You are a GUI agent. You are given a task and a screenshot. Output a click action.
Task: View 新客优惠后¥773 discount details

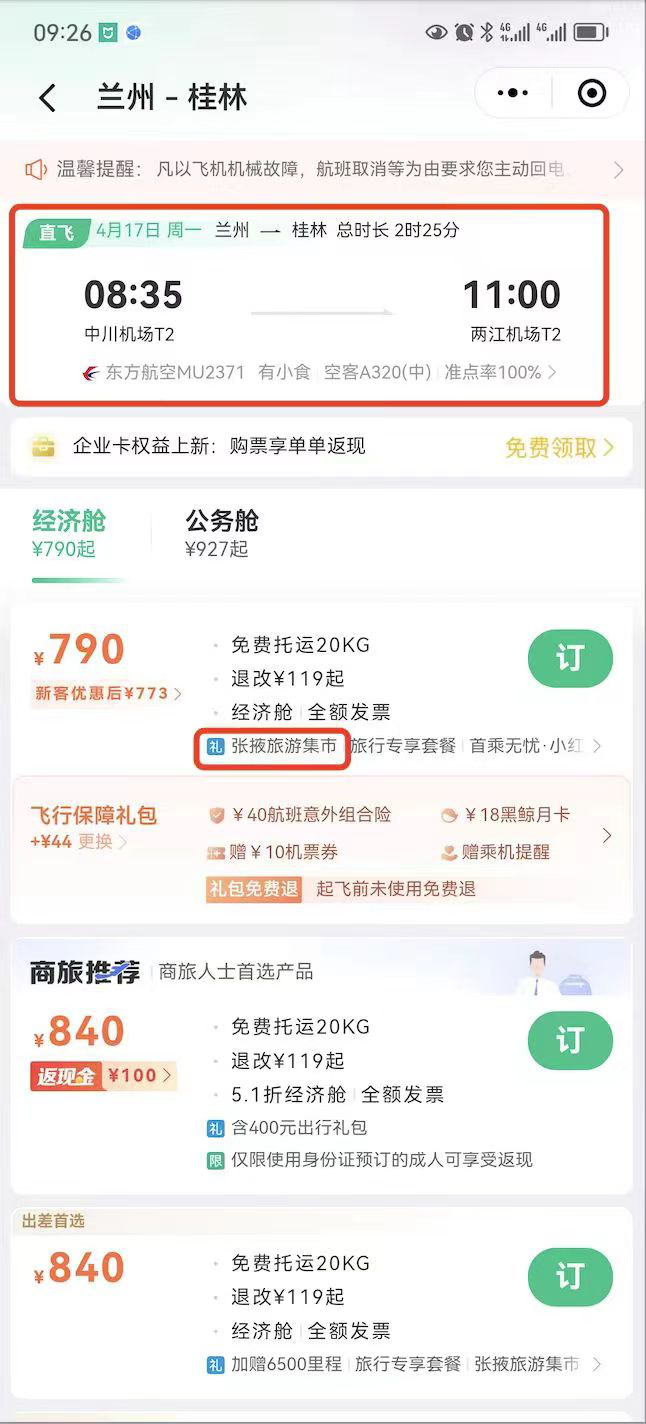click(x=107, y=693)
